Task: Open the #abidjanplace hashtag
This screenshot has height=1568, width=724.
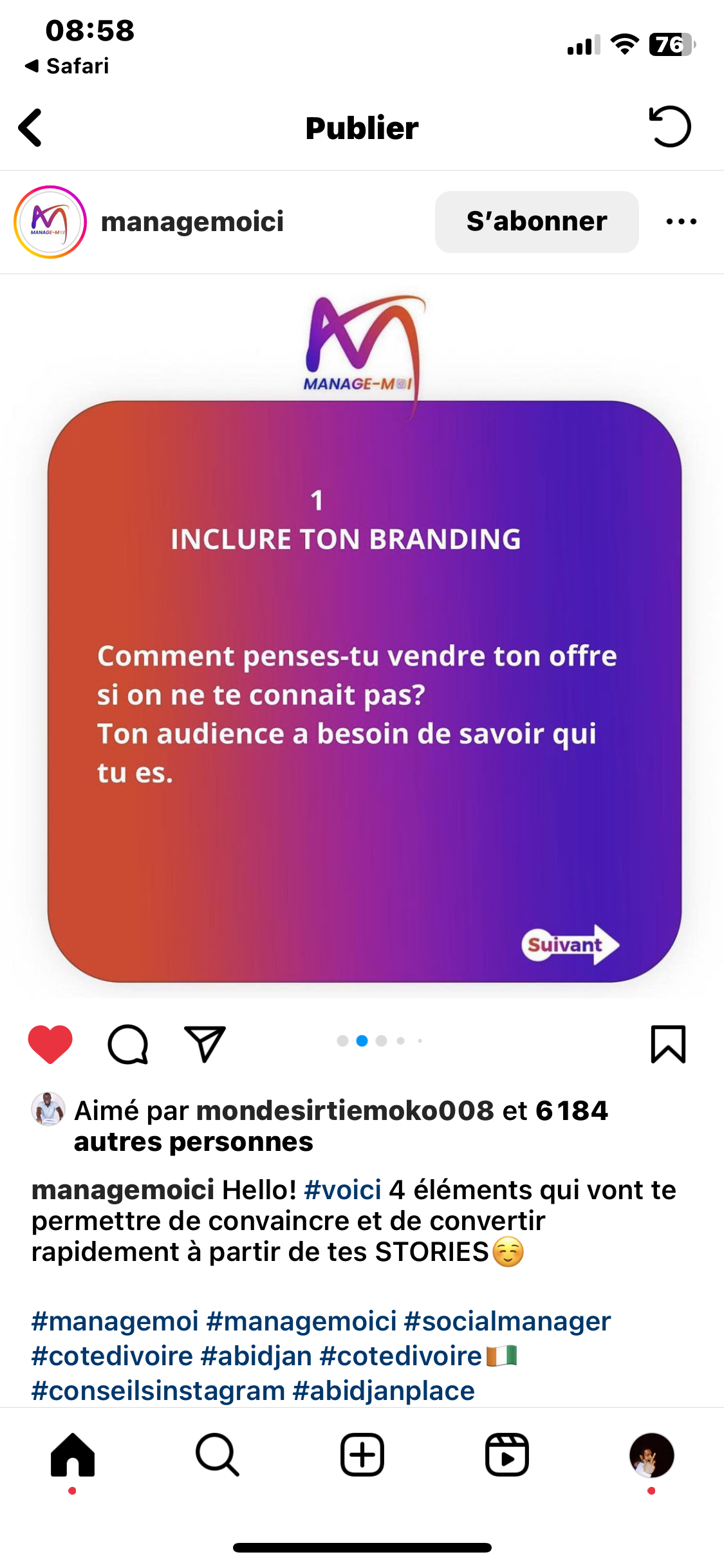Action: coord(384,1391)
